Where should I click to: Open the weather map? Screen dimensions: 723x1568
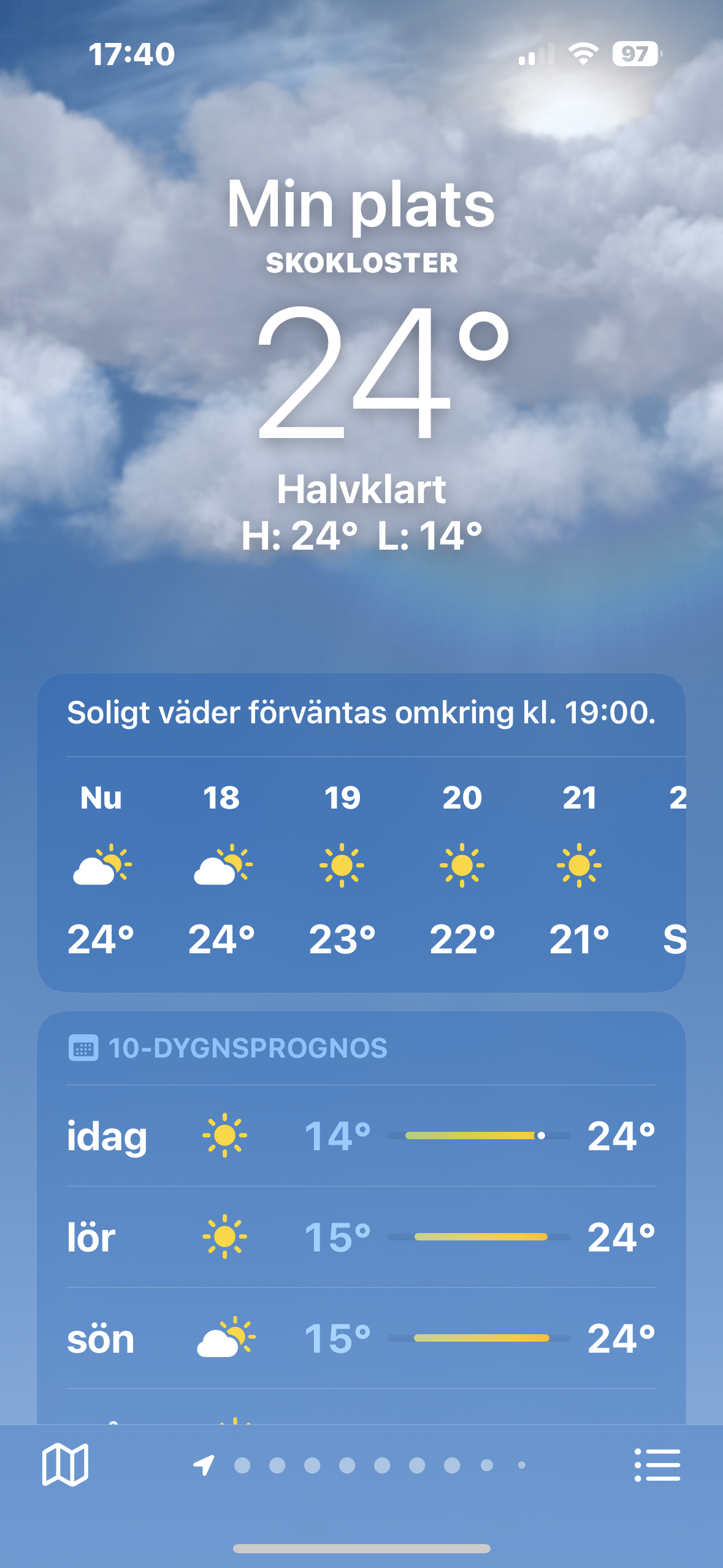65,1465
